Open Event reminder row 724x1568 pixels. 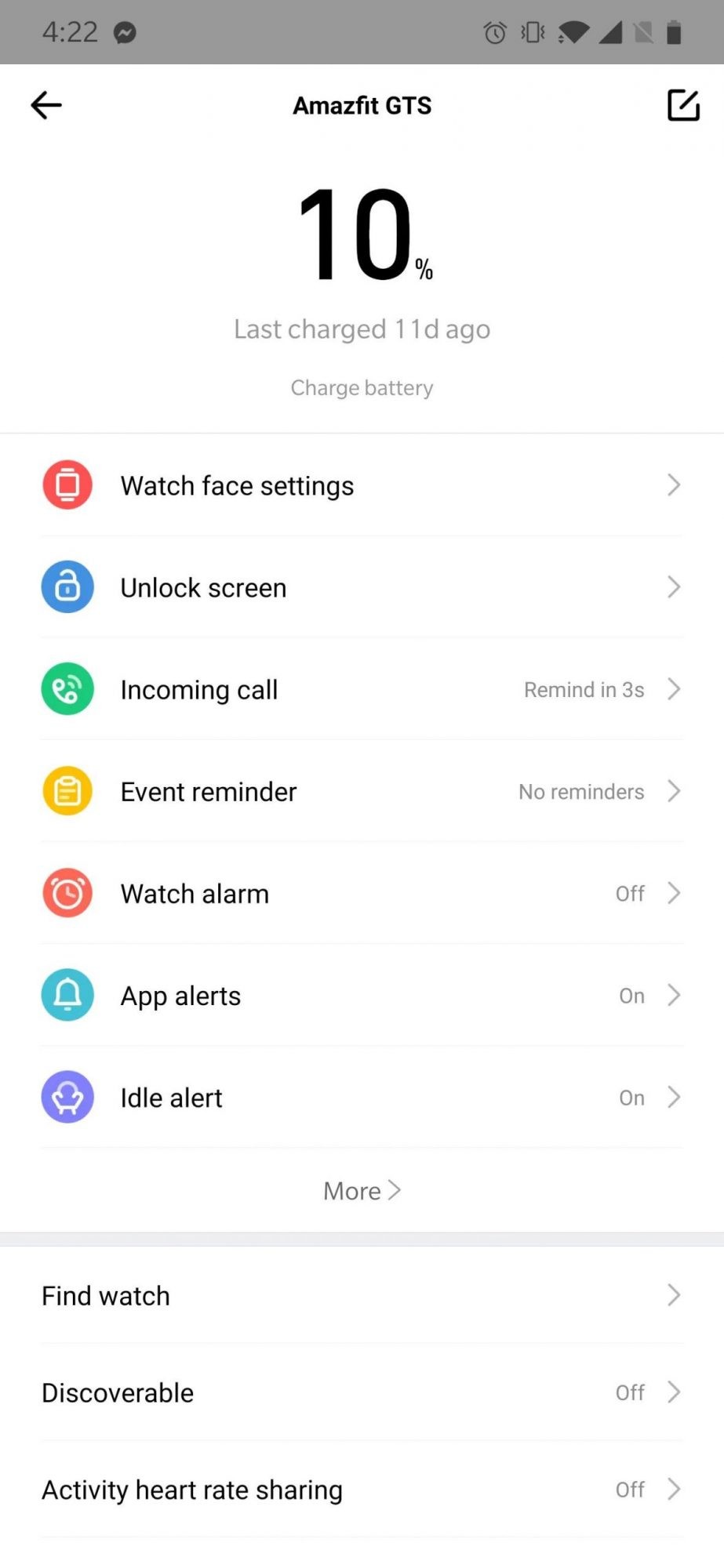(x=362, y=791)
